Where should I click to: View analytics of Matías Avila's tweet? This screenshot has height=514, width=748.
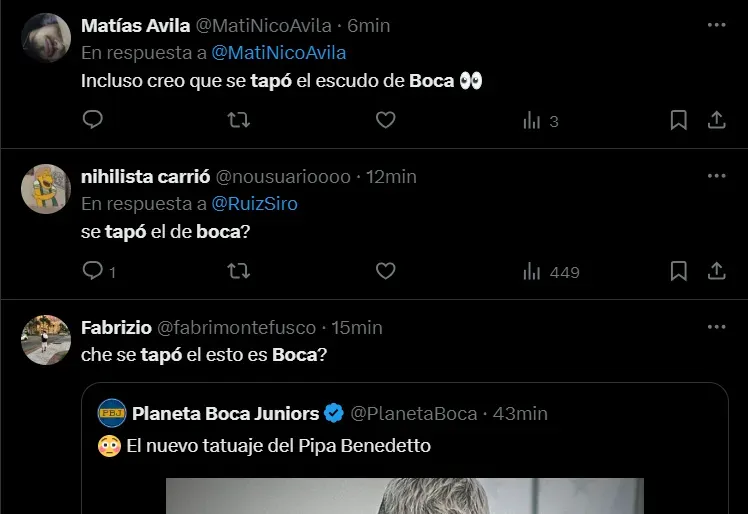click(540, 120)
